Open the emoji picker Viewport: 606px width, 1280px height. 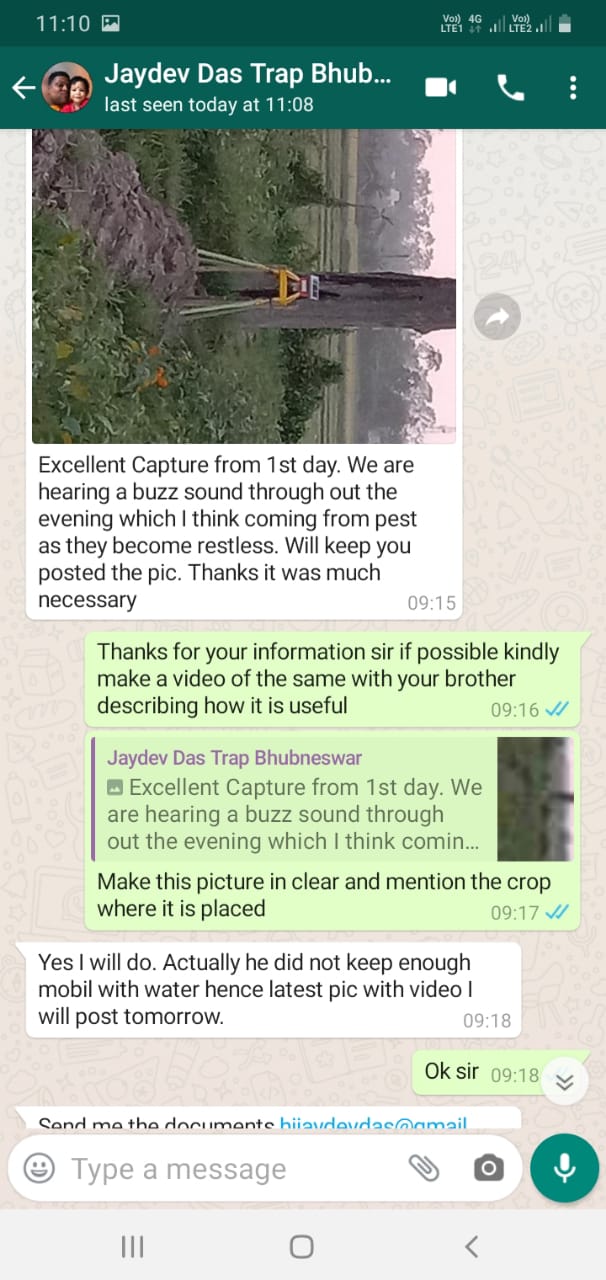(x=39, y=1168)
